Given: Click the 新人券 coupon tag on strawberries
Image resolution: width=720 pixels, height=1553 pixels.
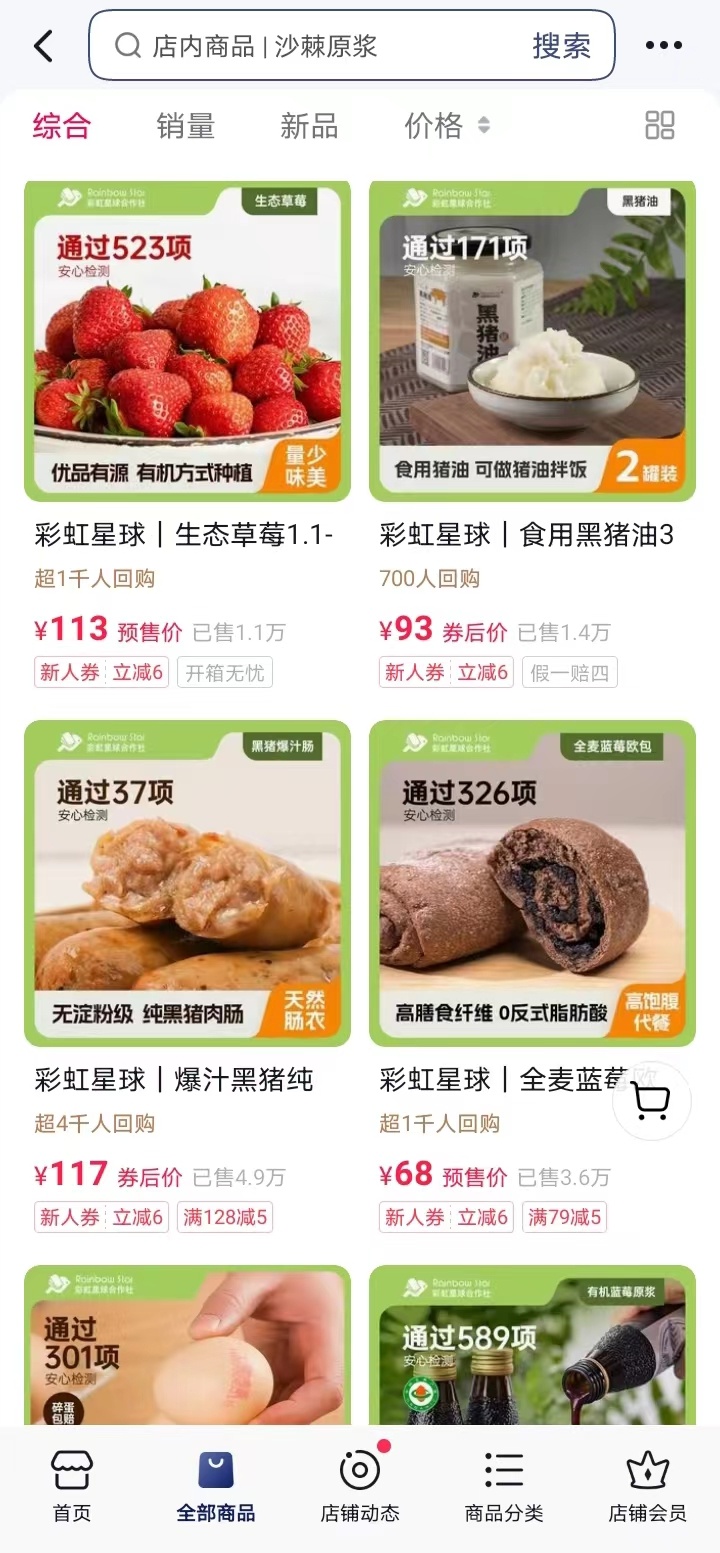Looking at the screenshot, I should (x=68, y=671).
